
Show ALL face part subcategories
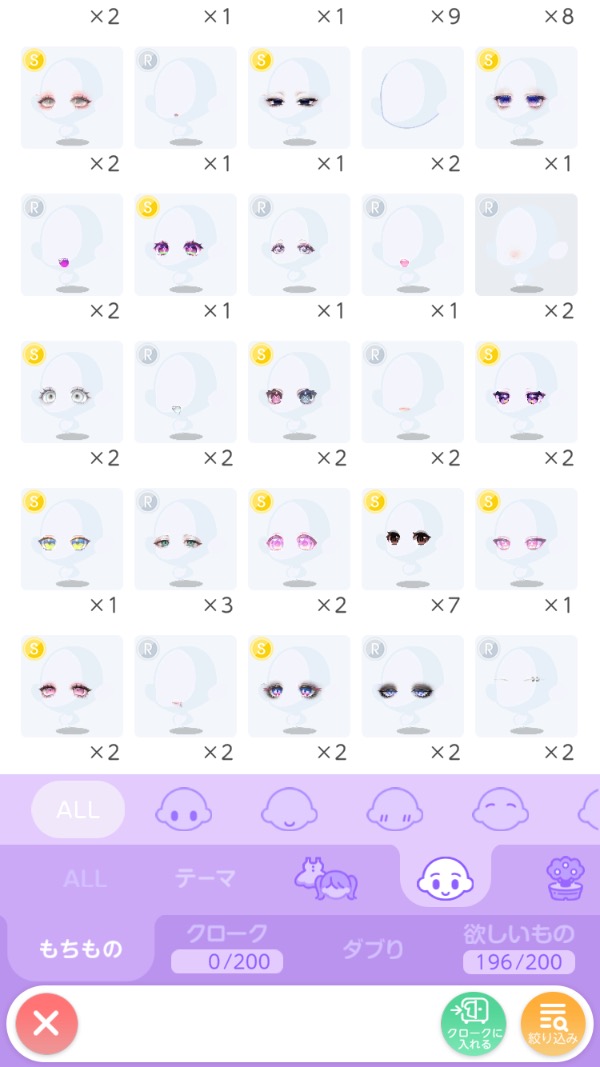click(x=78, y=809)
